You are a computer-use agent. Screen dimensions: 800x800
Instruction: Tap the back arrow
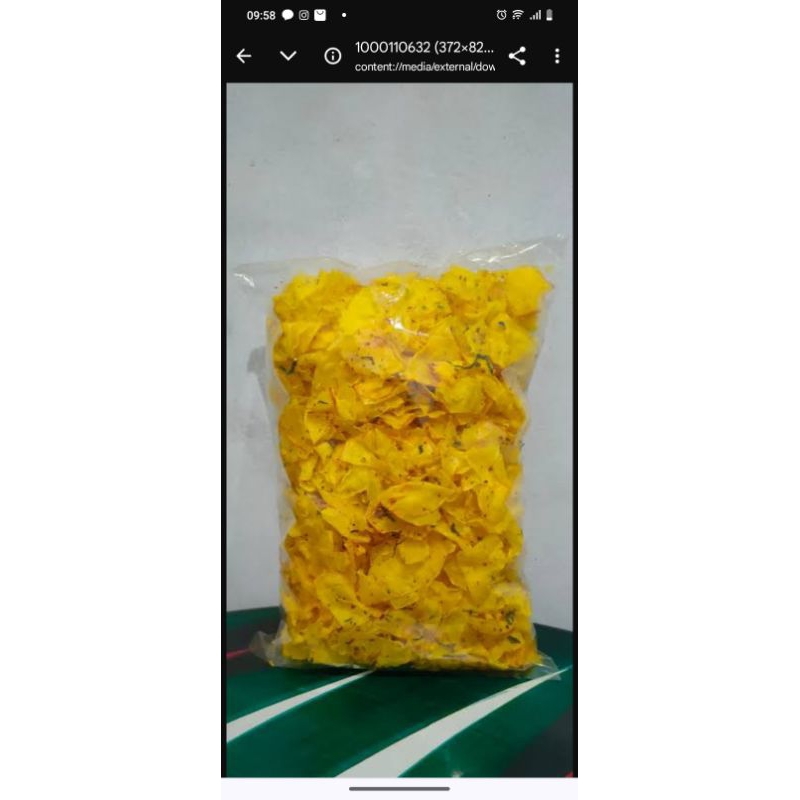tap(243, 56)
